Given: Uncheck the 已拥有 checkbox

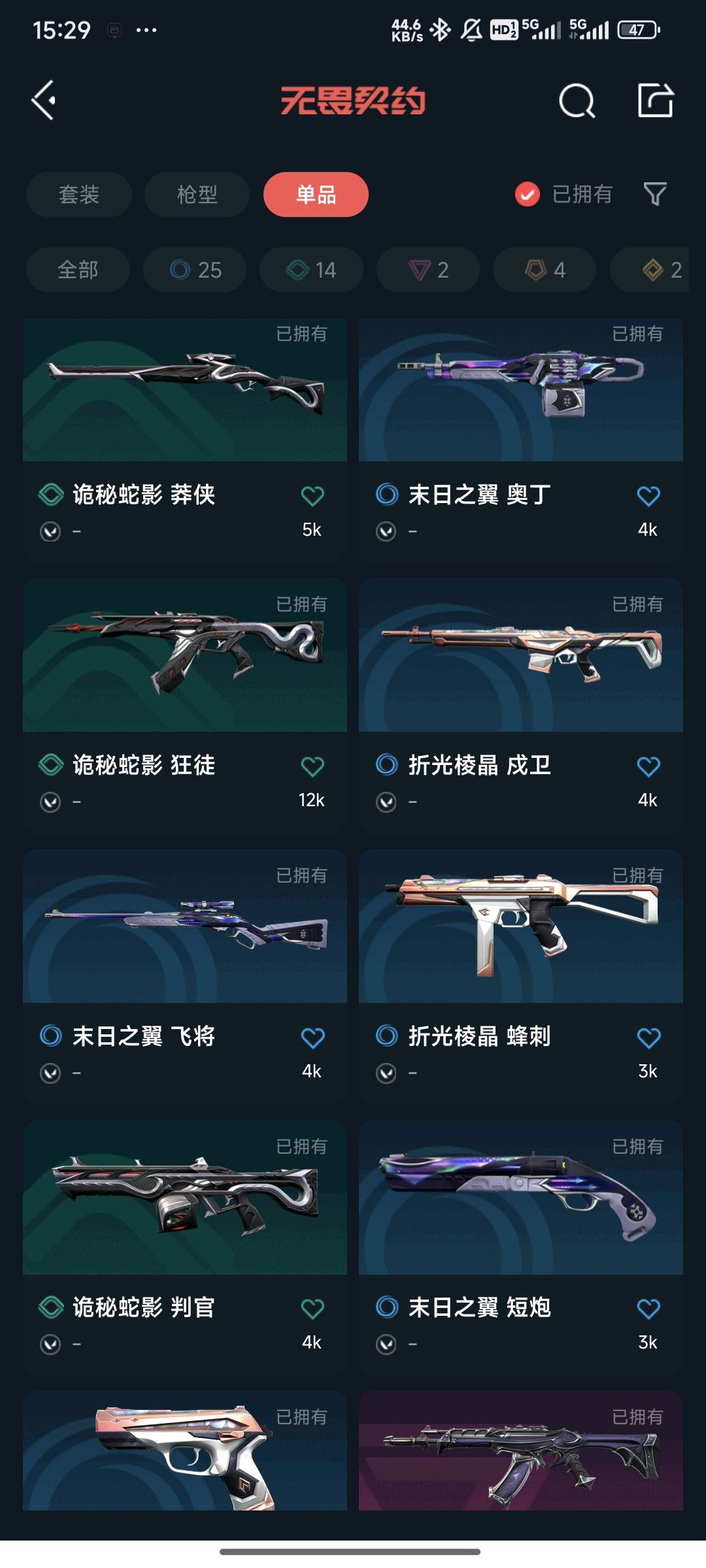Looking at the screenshot, I should tap(528, 194).
